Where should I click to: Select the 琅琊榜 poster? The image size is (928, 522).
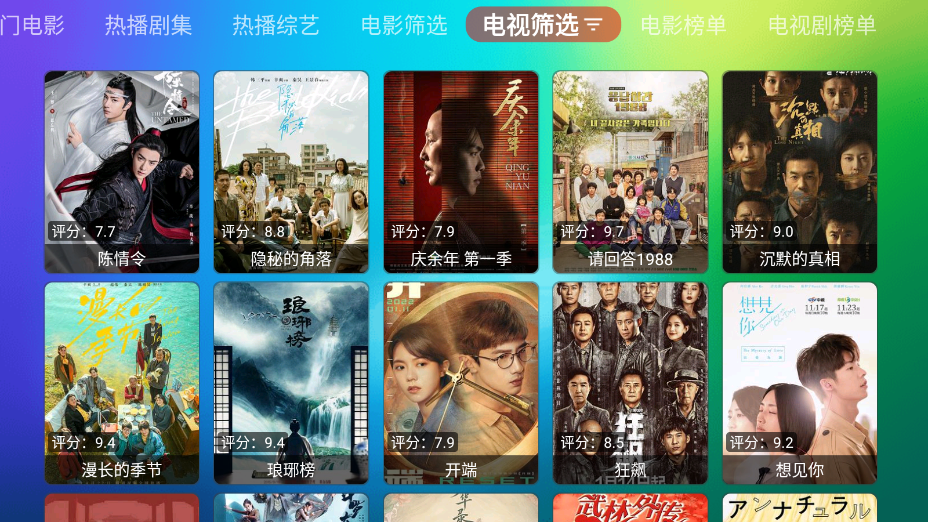coord(291,383)
